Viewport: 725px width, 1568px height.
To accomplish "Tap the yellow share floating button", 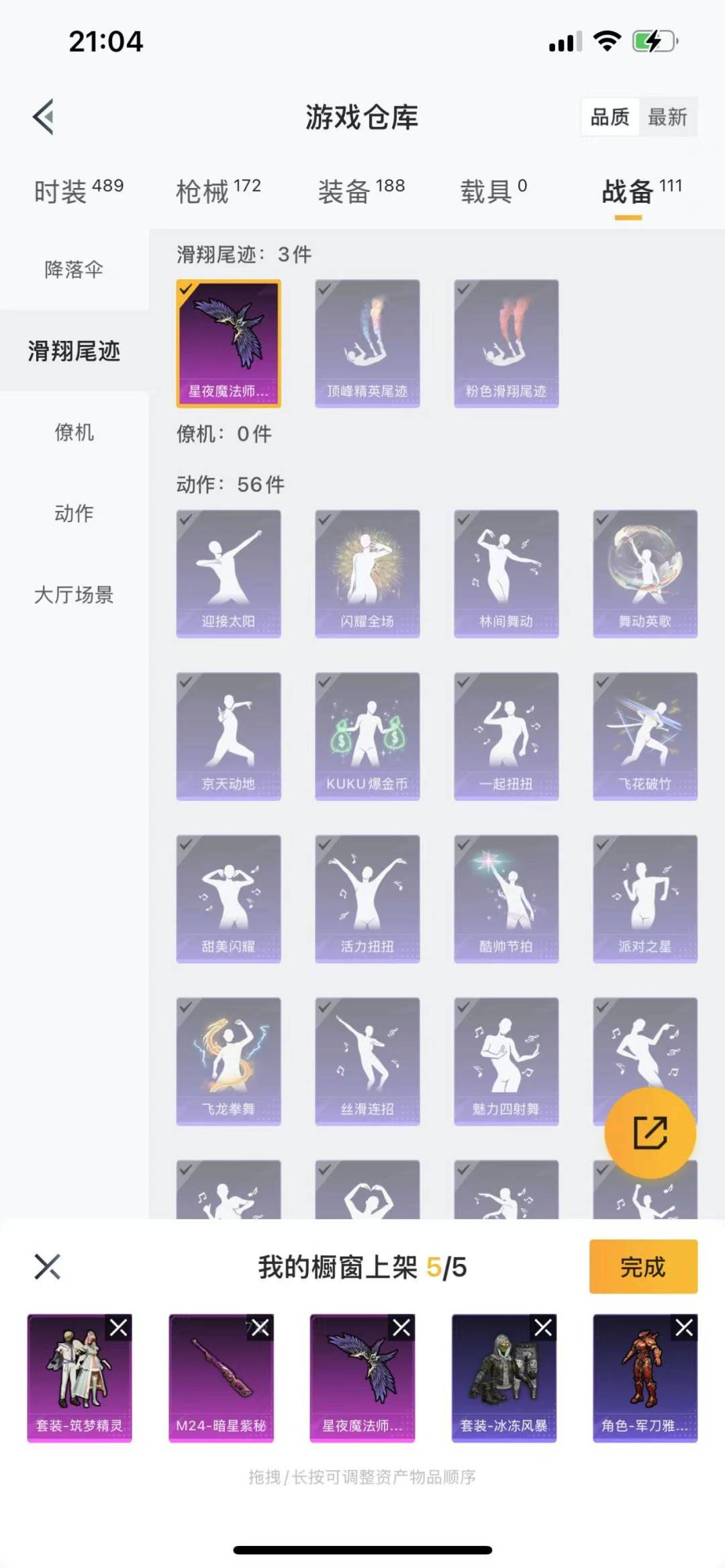I will [650, 1133].
